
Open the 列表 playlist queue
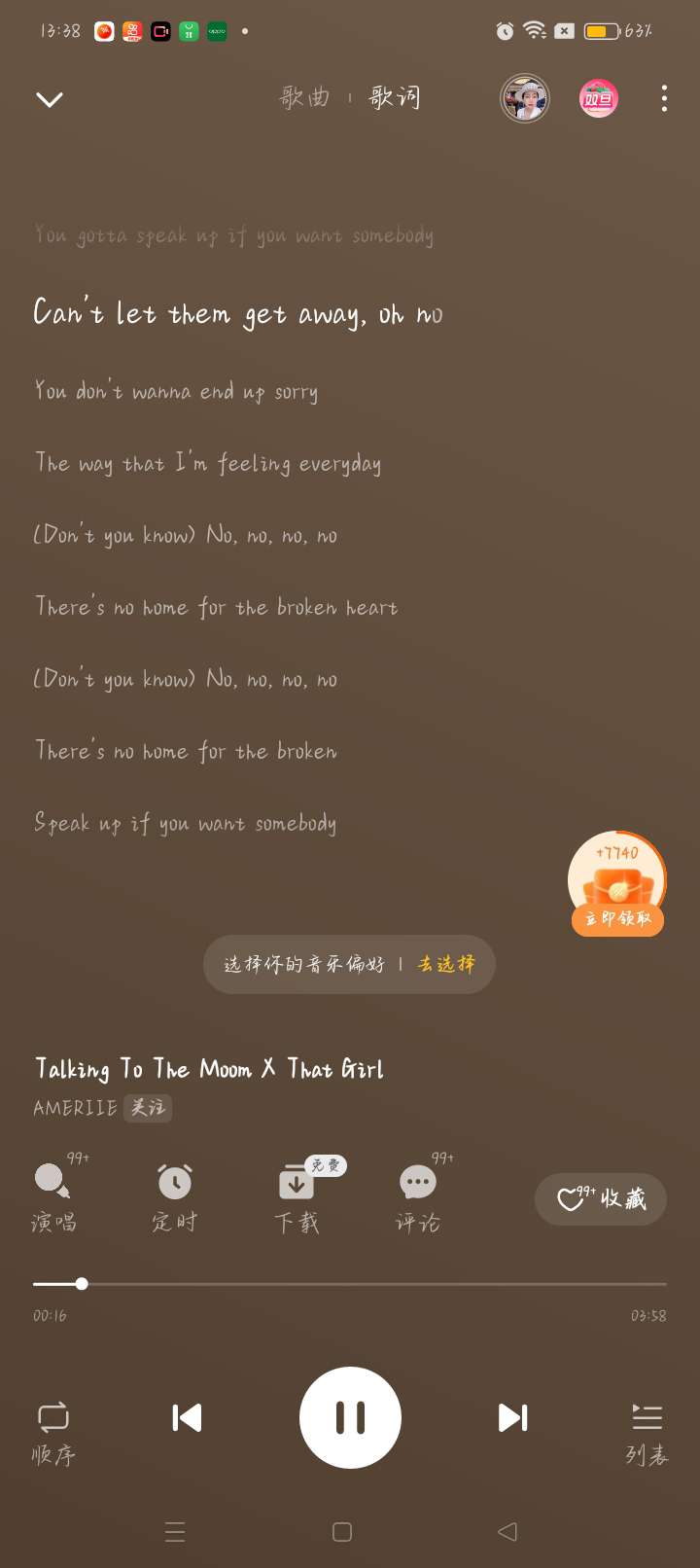click(x=647, y=1430)
